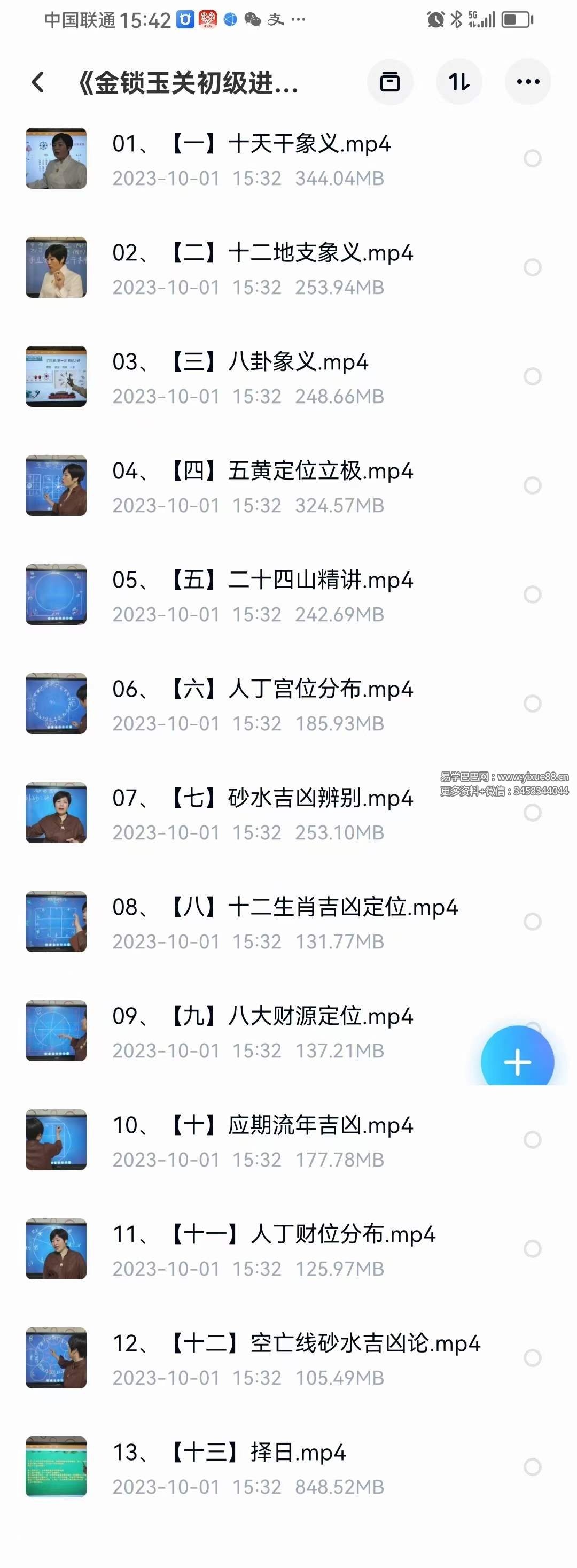Tap the save-to-box icon in the top toolbar
The height and width of the screenshot is (1568, 577).
tap(391, 81)
